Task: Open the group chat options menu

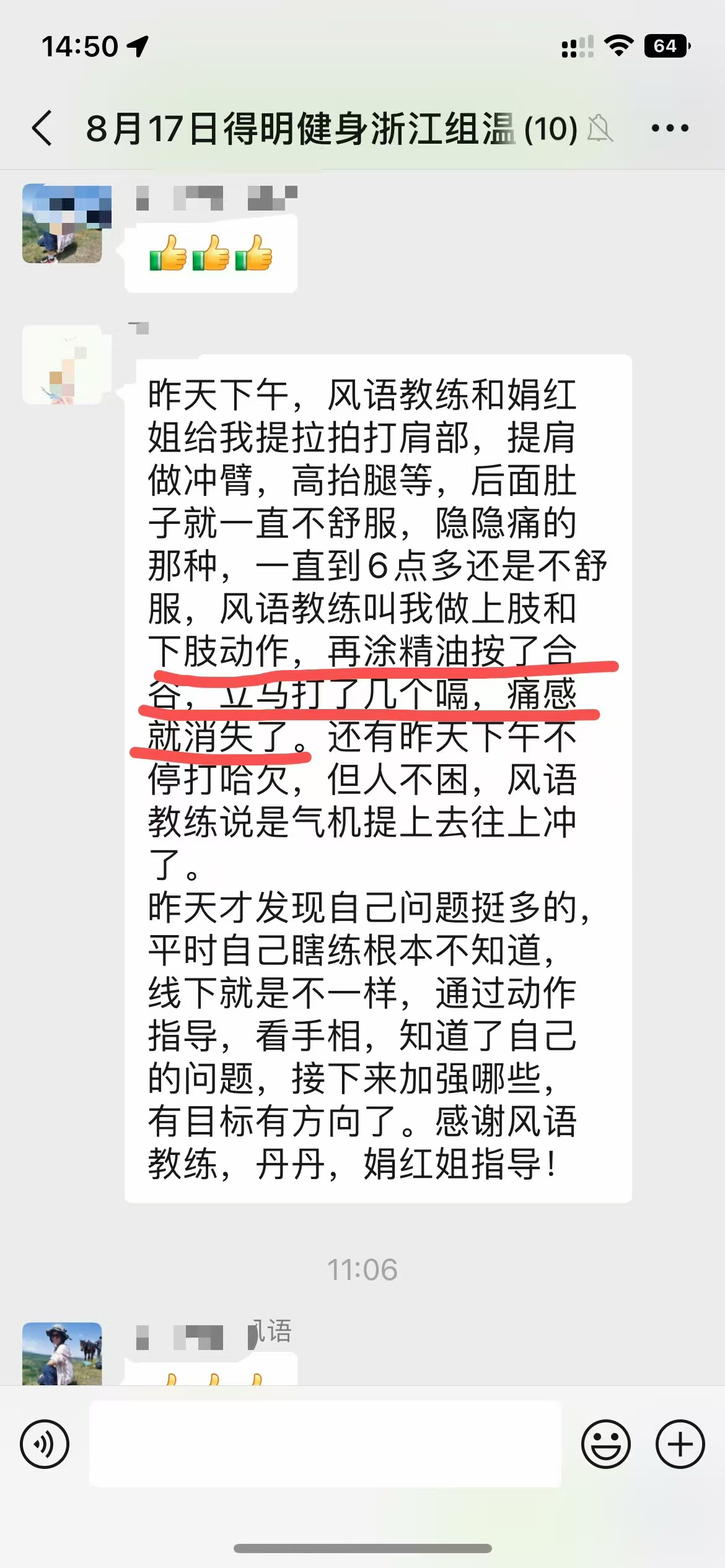Action: coord(670,128)
